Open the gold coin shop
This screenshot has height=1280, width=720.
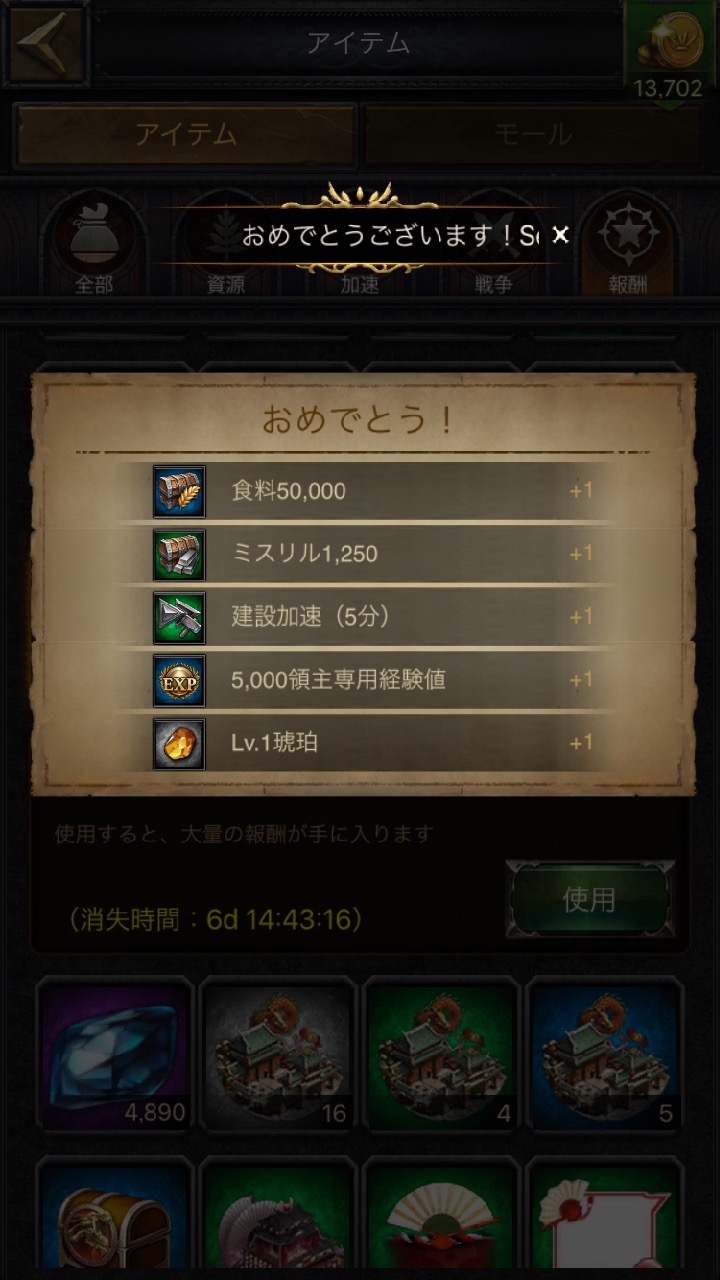[x=668, y=48]
